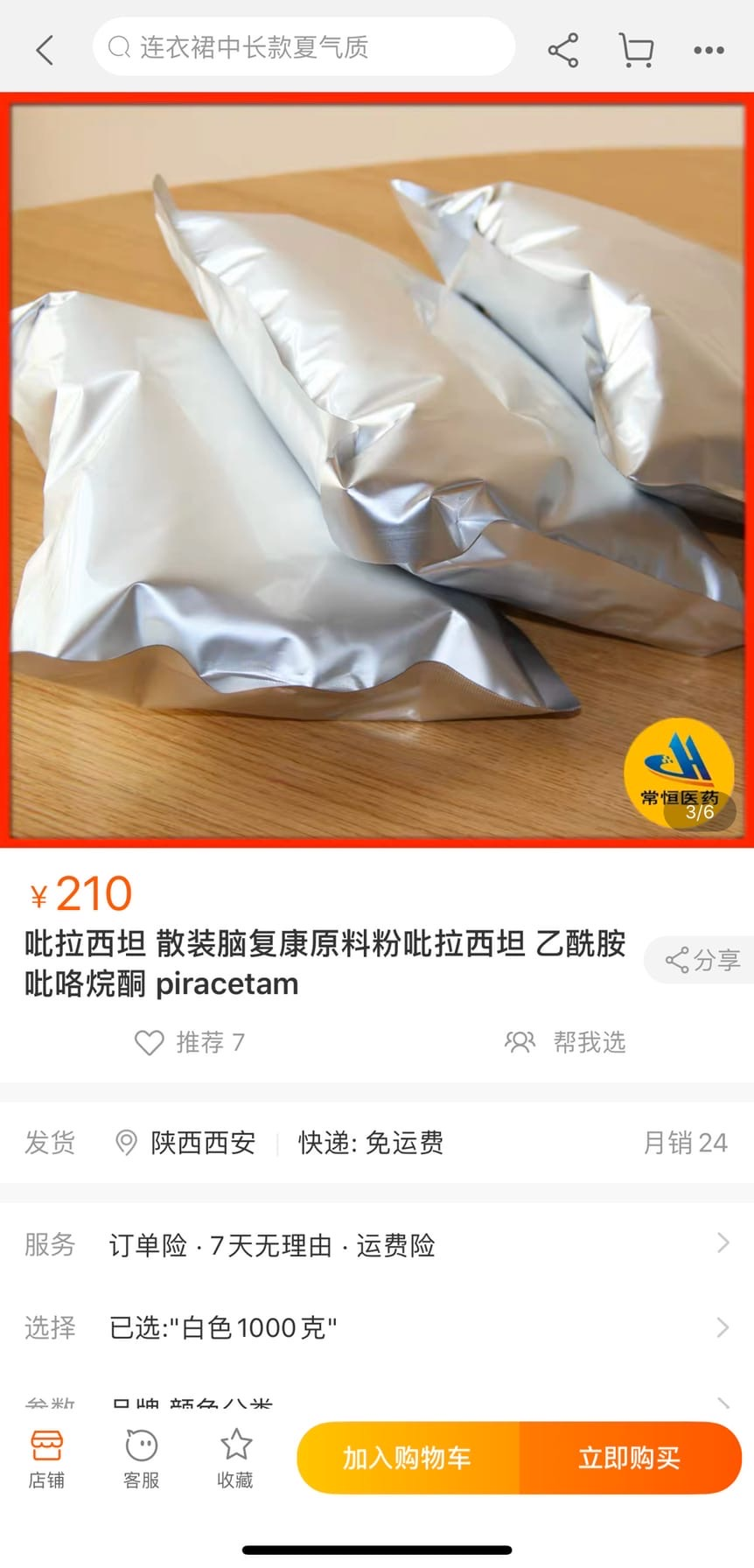Tap the search box with 连衣裙 placeholder
Viewport: 754px width, 1568px height.
coord(303,47)
